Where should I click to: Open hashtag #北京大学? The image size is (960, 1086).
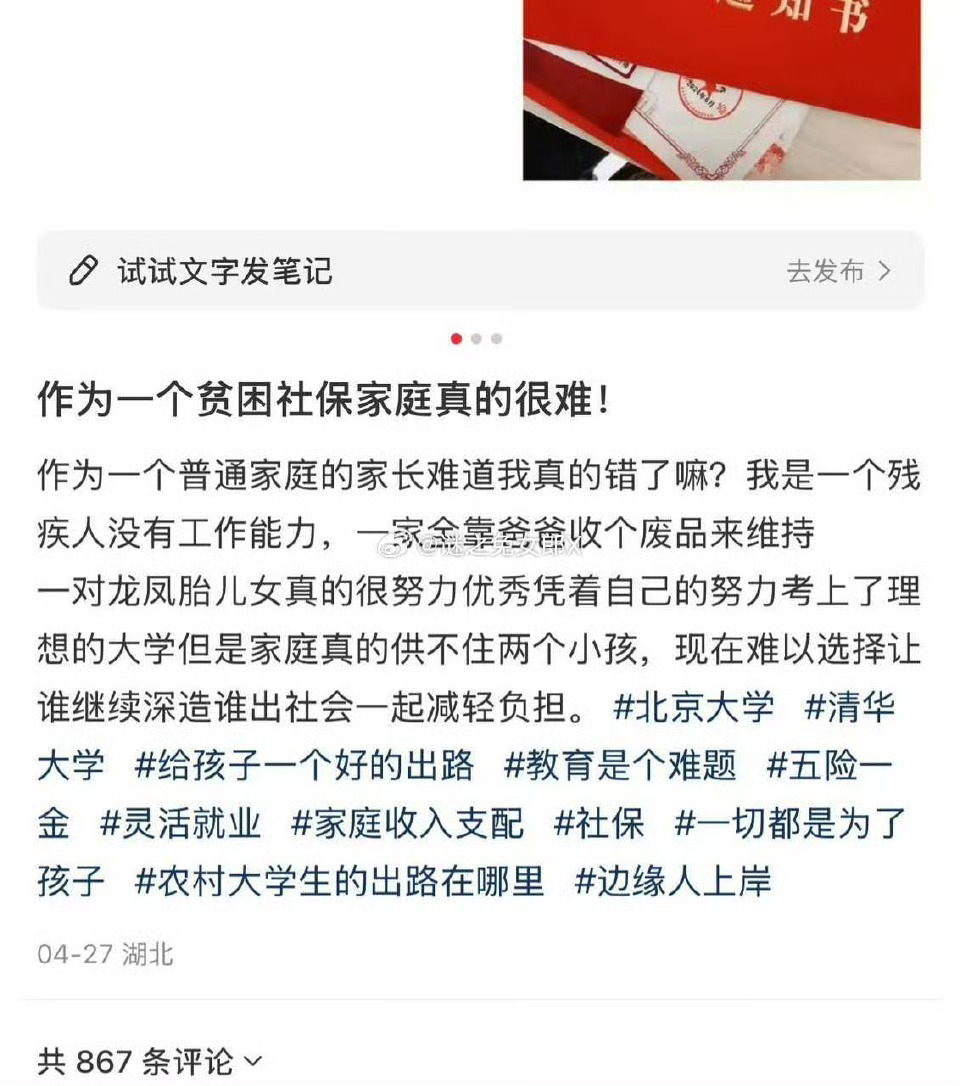click(693, 707)
